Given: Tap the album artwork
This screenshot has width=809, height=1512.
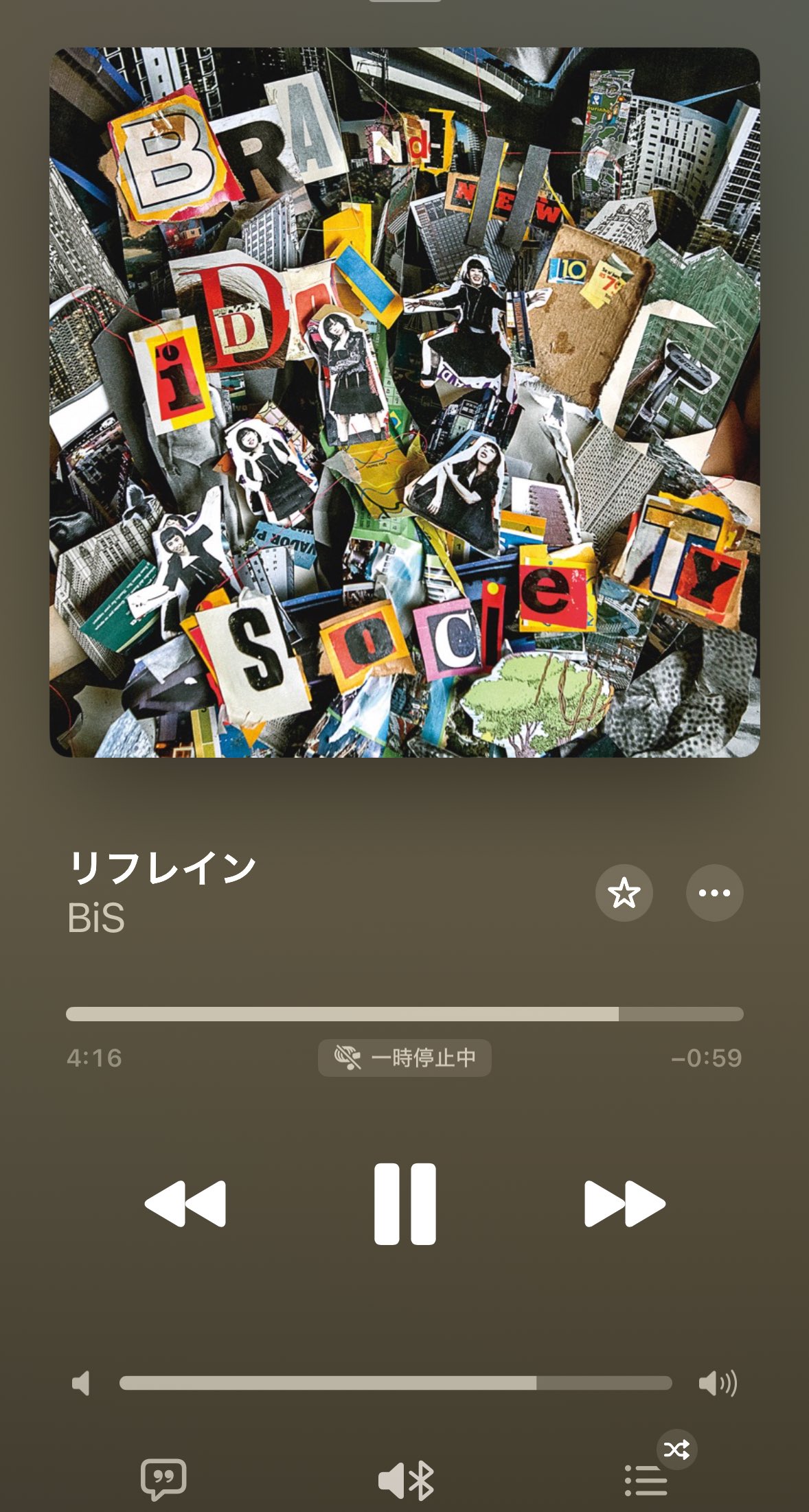Looking at the screenshot, I should [x=404, y=402].
